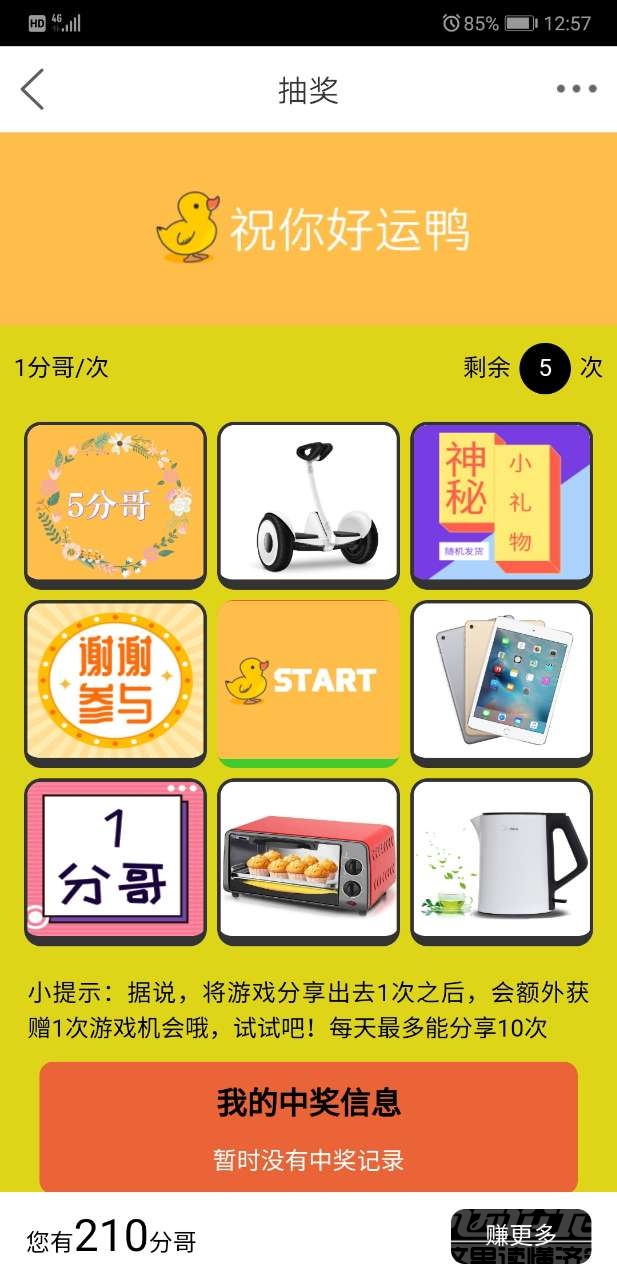Open the three-dot overflow menu
The width and height of the screenshot is (617, 1280).
(576, 89)
